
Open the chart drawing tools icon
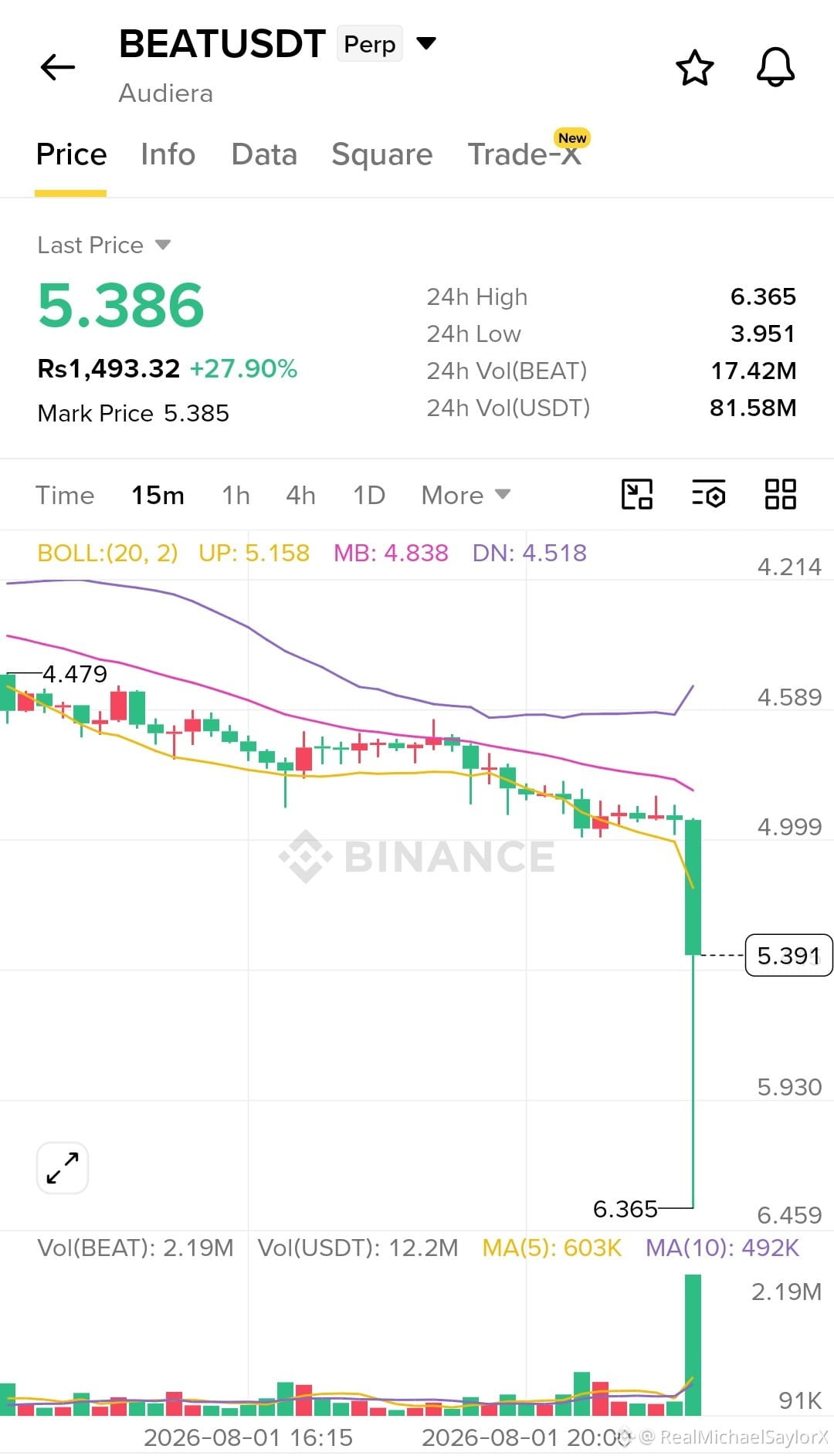click(x=637, y=494)
